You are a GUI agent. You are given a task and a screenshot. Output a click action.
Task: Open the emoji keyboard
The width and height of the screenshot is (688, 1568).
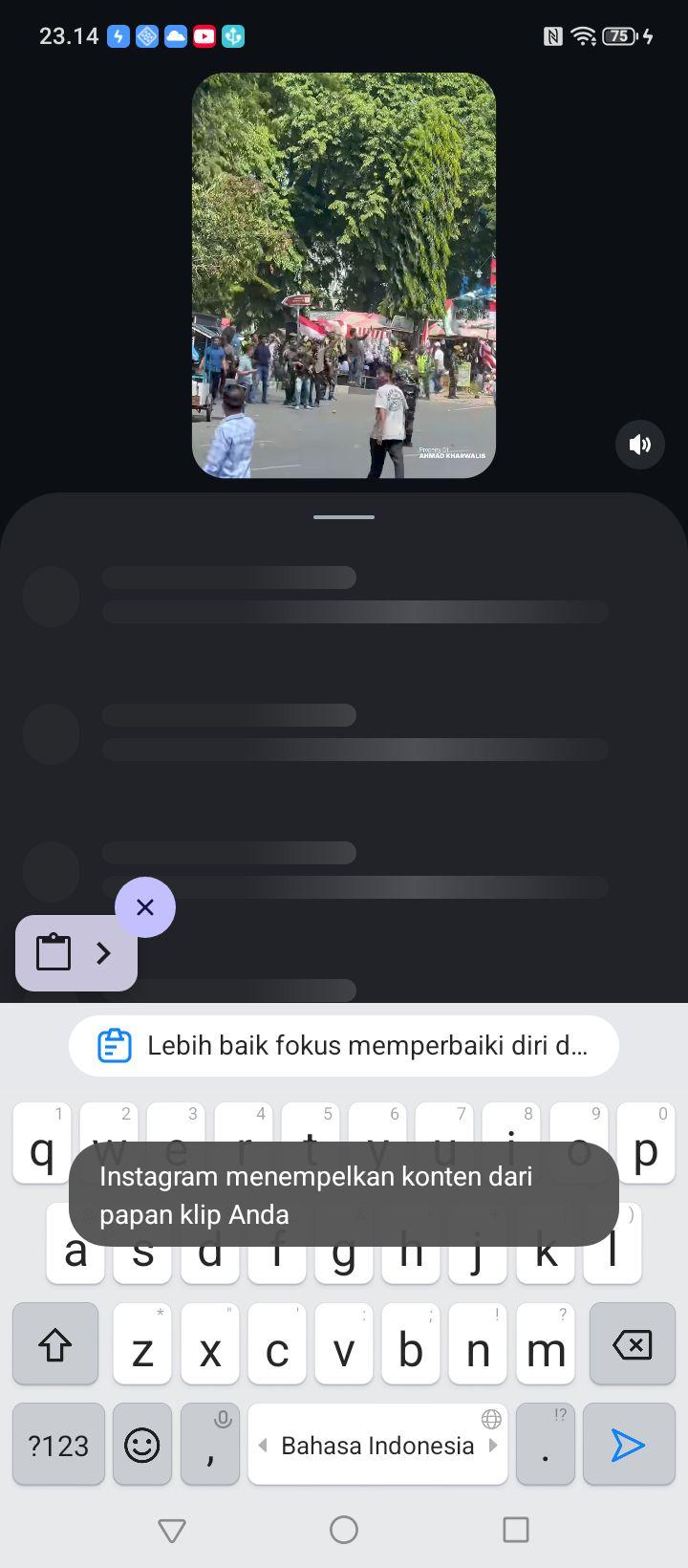142,1444
